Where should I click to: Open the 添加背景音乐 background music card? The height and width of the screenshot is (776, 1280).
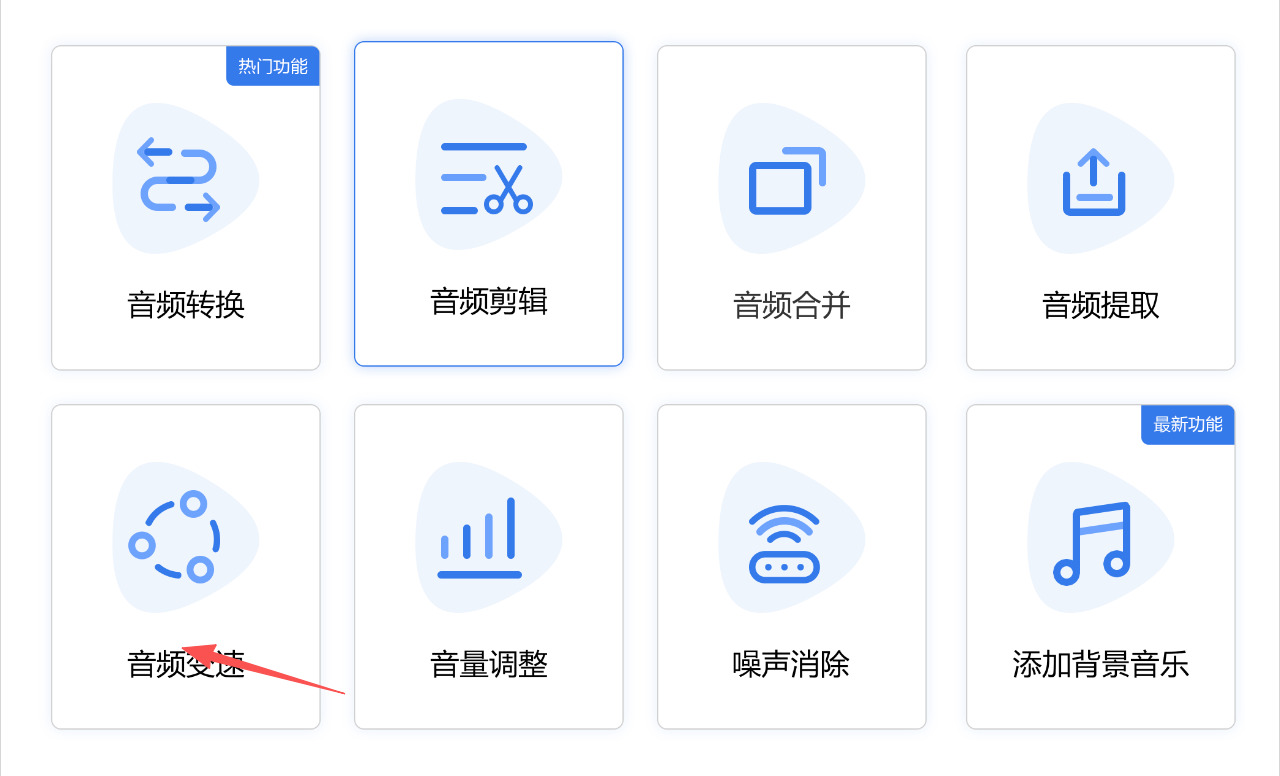(1101, 567)
